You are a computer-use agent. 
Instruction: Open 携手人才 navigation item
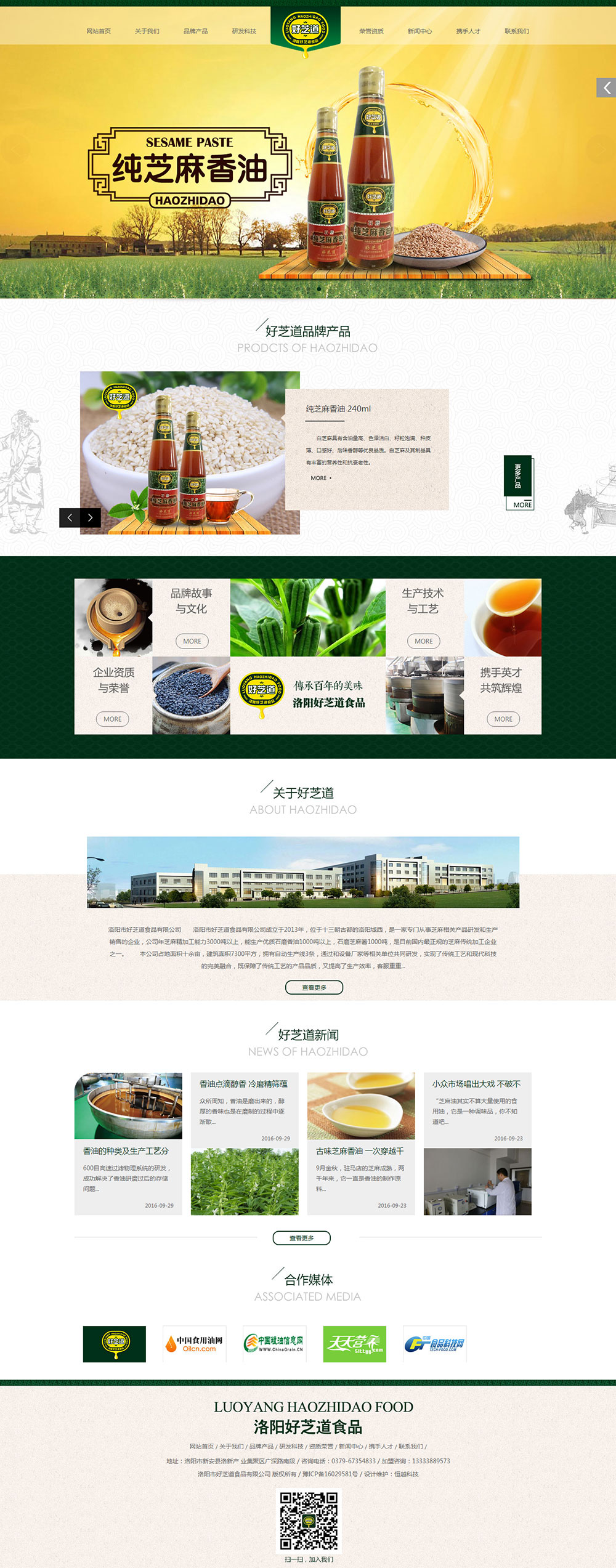pos(468,31)
